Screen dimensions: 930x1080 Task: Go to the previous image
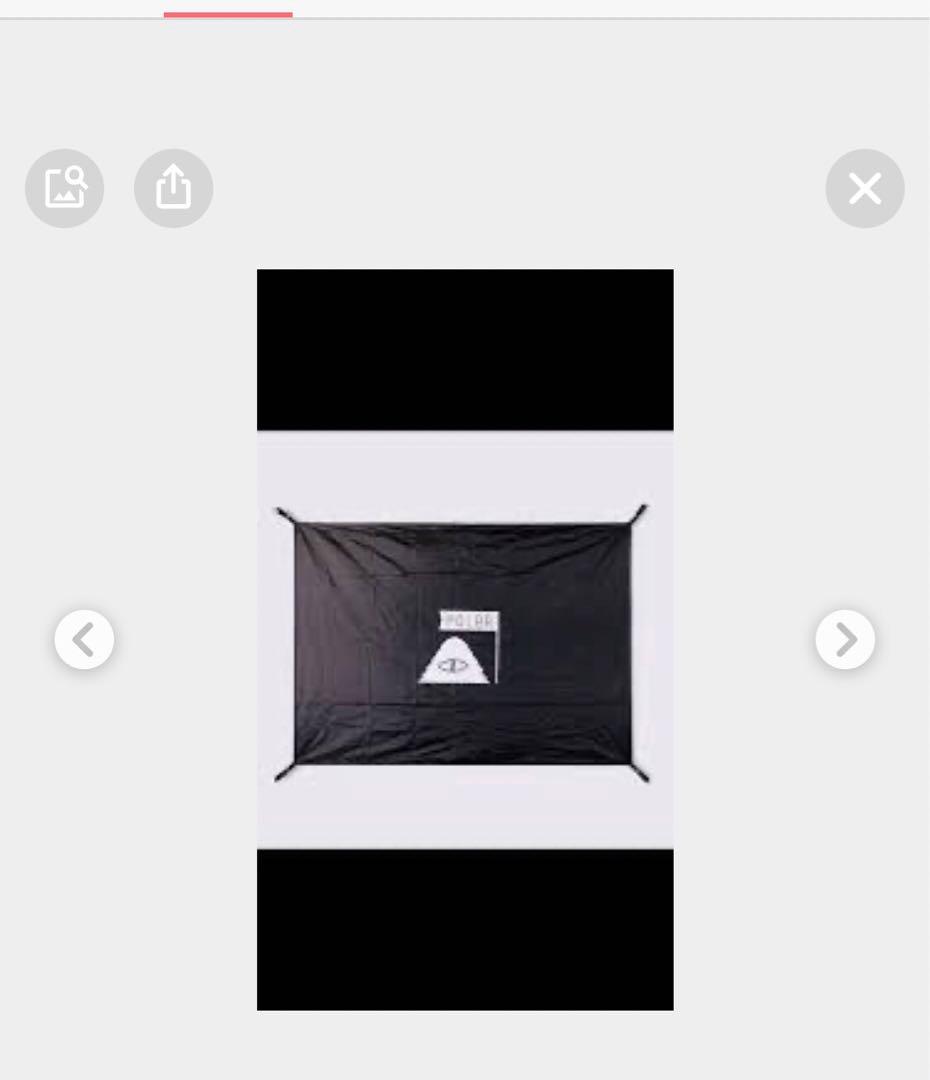pyautogui.click(x=84, y=640)
